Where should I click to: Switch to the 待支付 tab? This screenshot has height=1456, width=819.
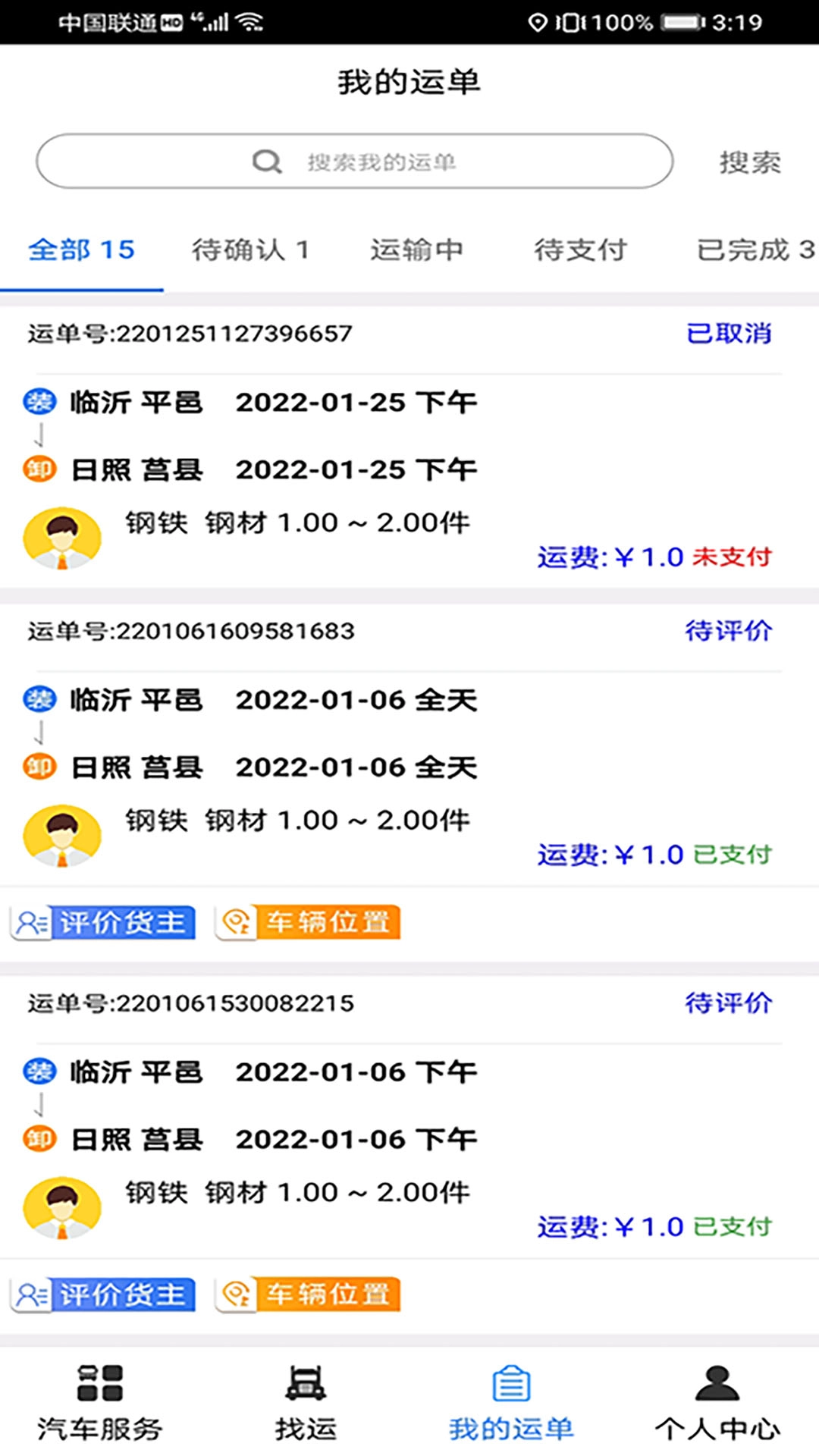click(581, 250)
